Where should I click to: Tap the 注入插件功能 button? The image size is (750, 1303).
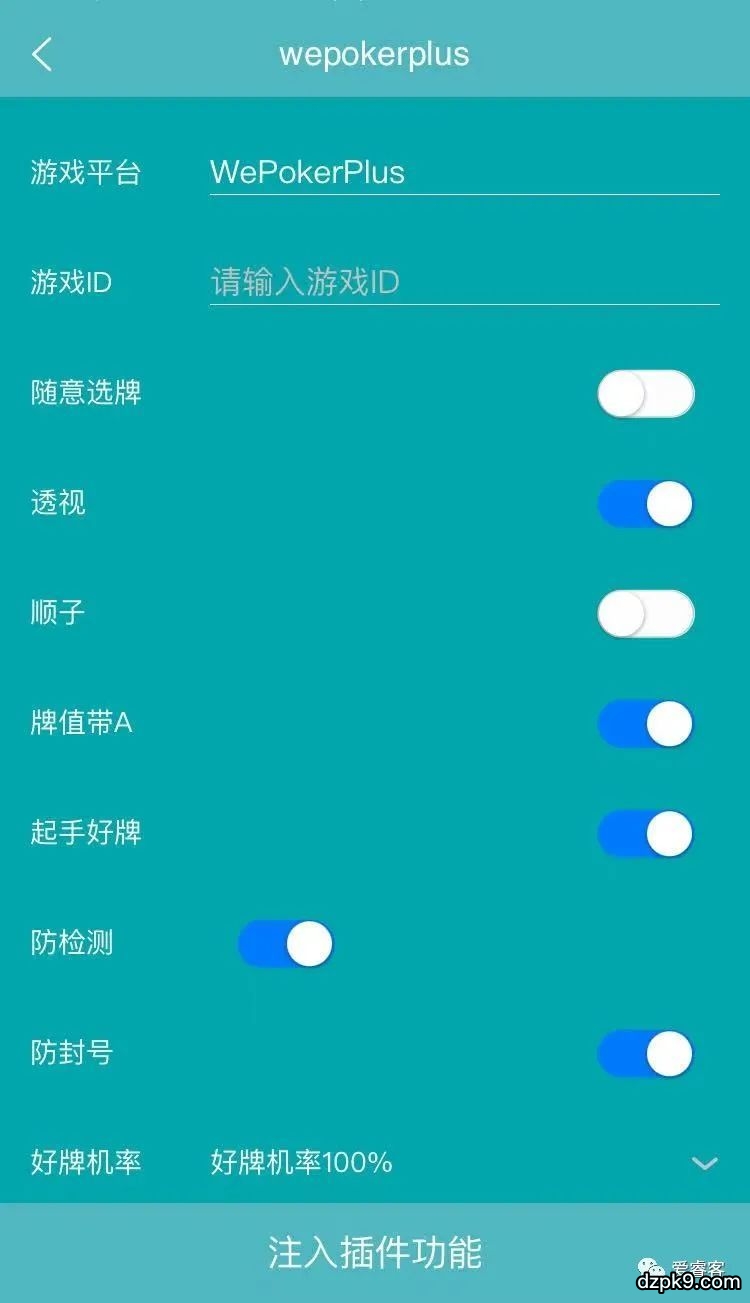375,1249
